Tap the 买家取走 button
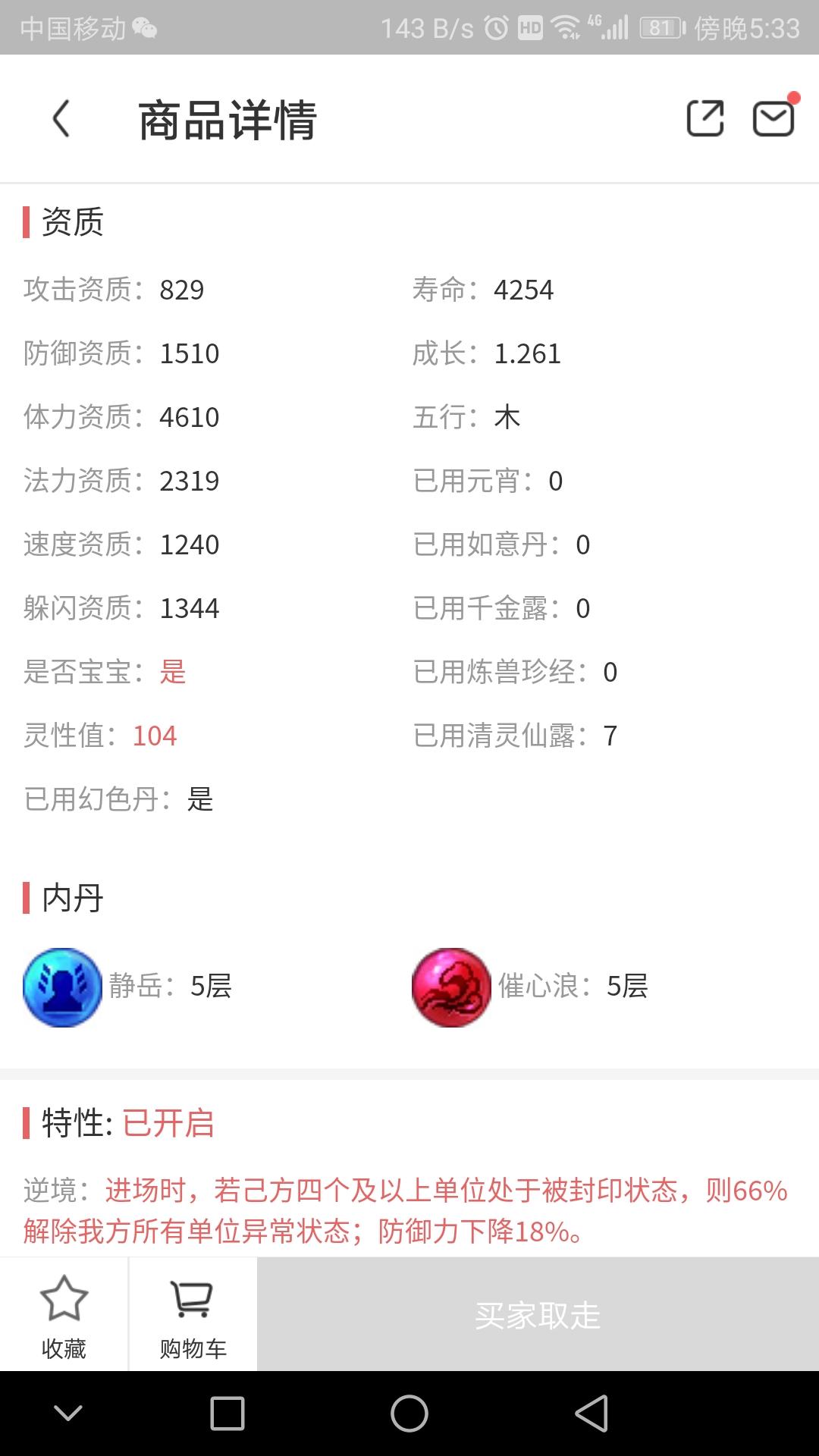 click(538, 1316)
